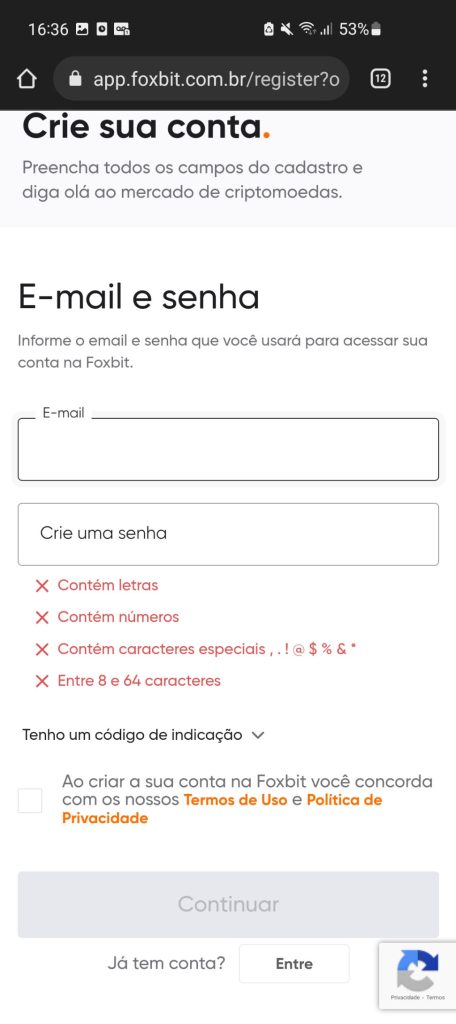The height and width of the screenshot is (1024, 456).
Task: Focus the E-mail input field
Action: point(228,449)
